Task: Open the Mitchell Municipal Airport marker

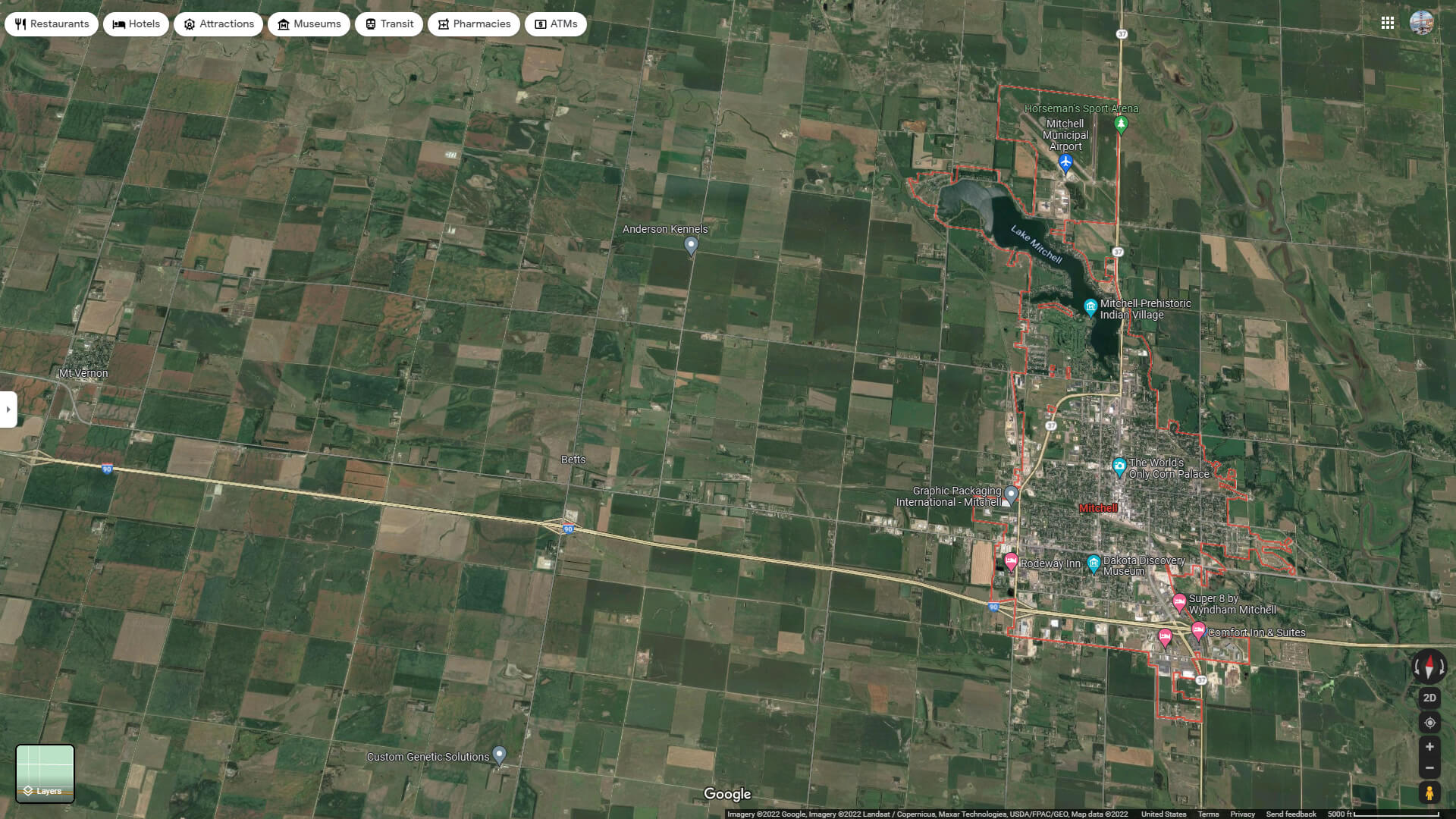Action: click(x=1065, y=162)
